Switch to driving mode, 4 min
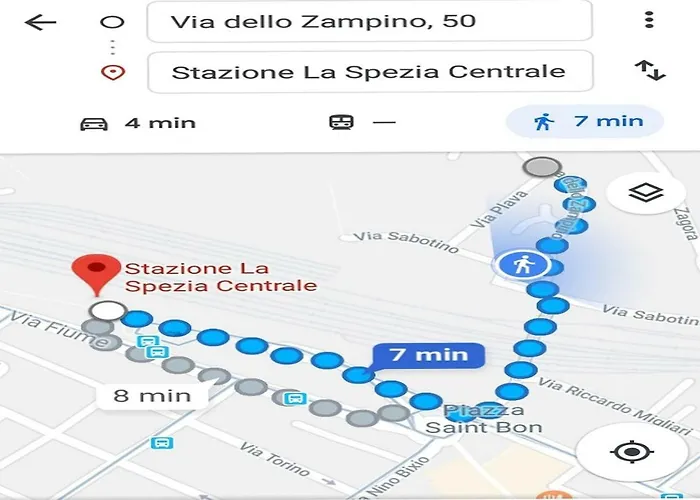Image resolution: width=700 pixels, height=500 pixels. tap(138, 123)
